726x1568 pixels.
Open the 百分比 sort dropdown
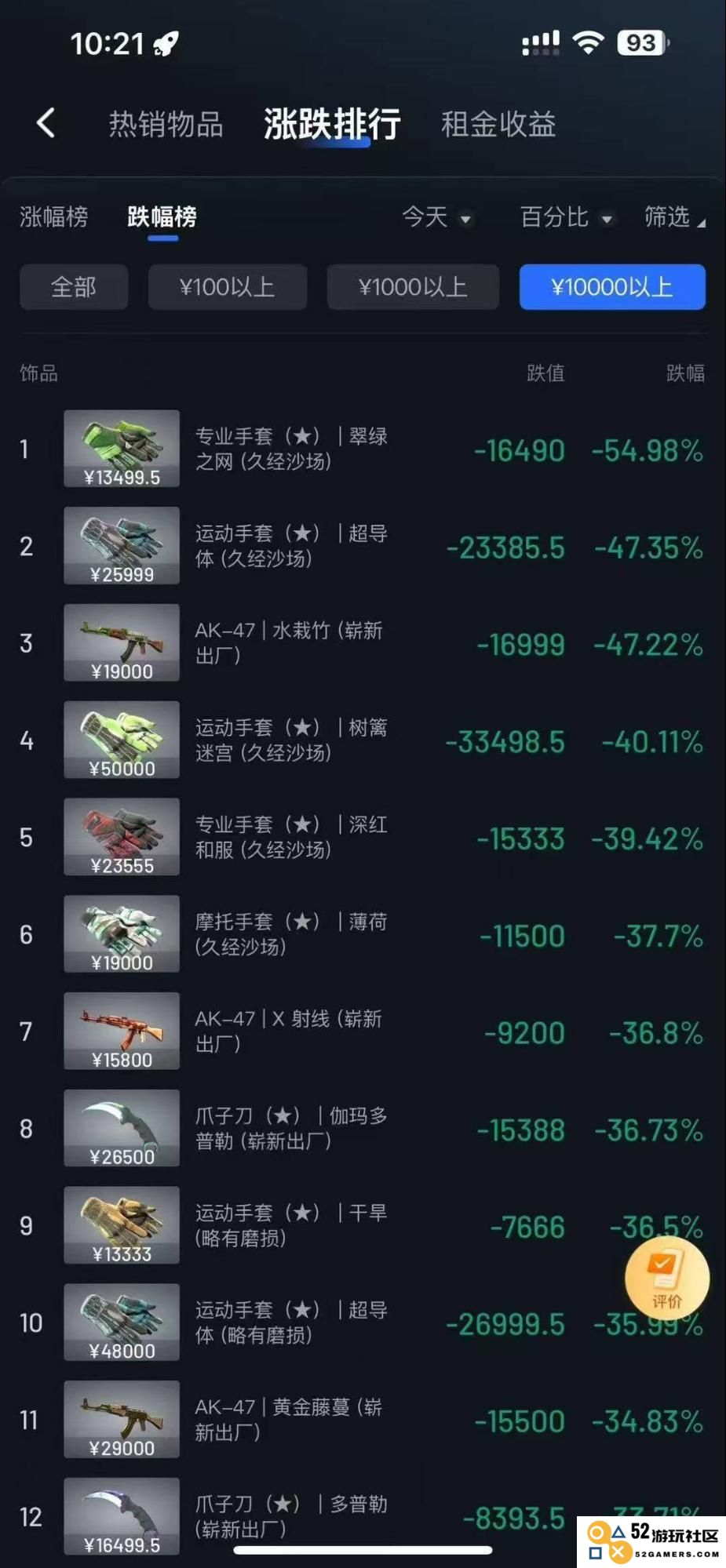coord(565,217)
